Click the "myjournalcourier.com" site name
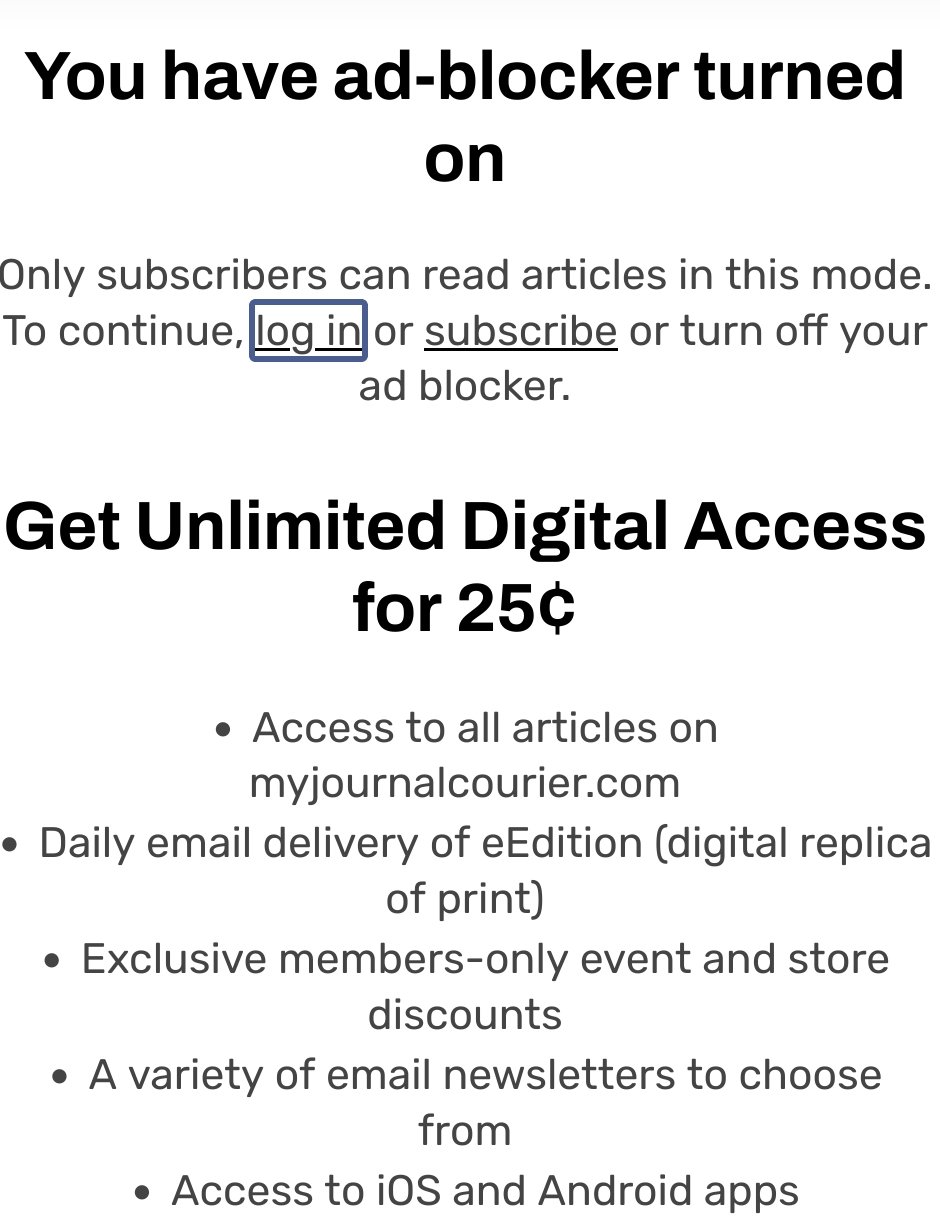This screenshot has height=1220, width=940. coord(466,782)
